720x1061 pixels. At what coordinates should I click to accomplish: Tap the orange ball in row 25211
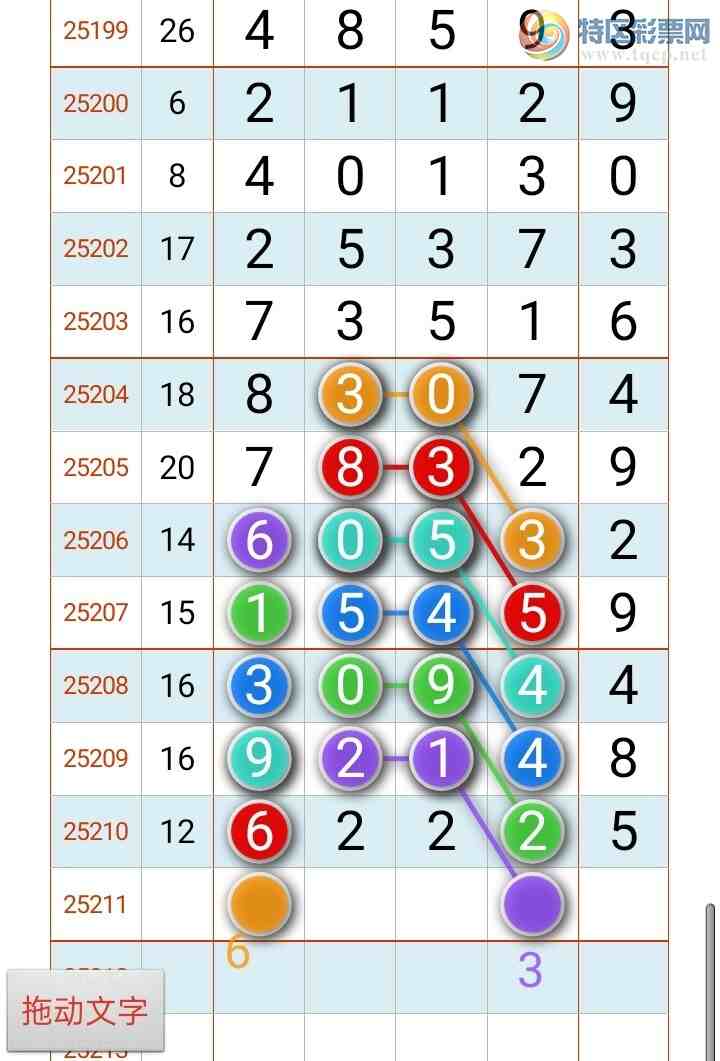[259, 902]
